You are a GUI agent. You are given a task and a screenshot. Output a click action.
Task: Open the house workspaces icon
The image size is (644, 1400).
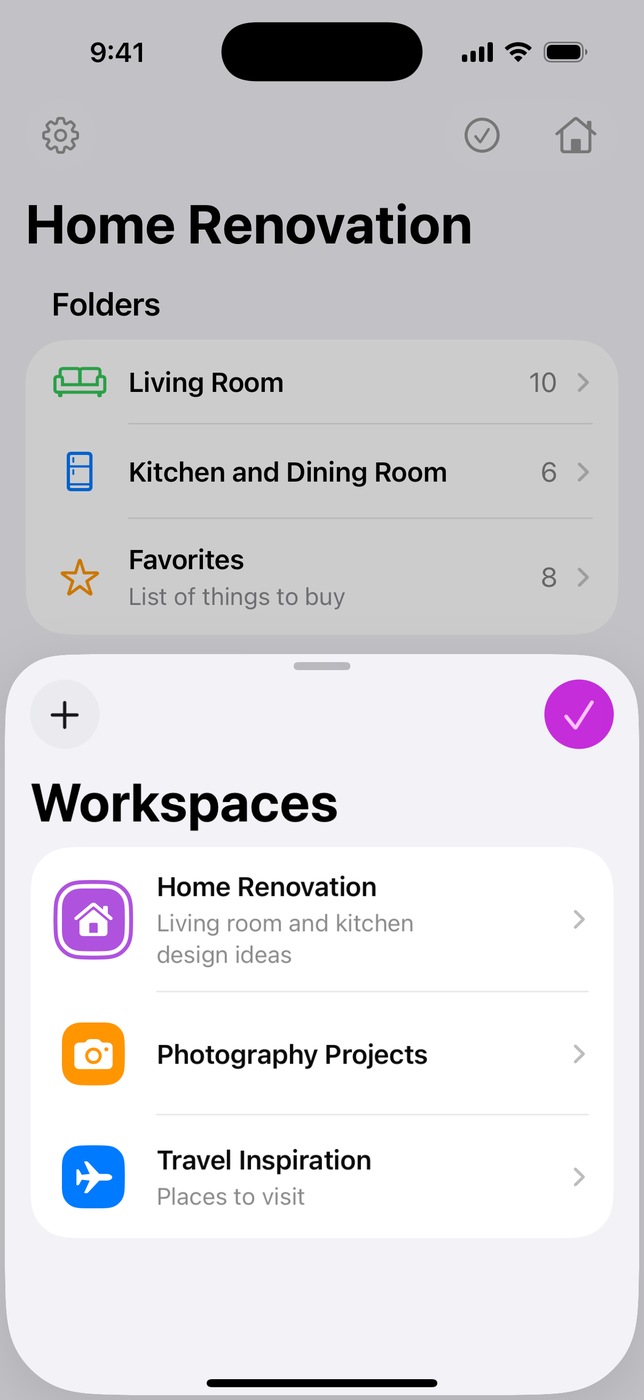click(x=576, y=135)
